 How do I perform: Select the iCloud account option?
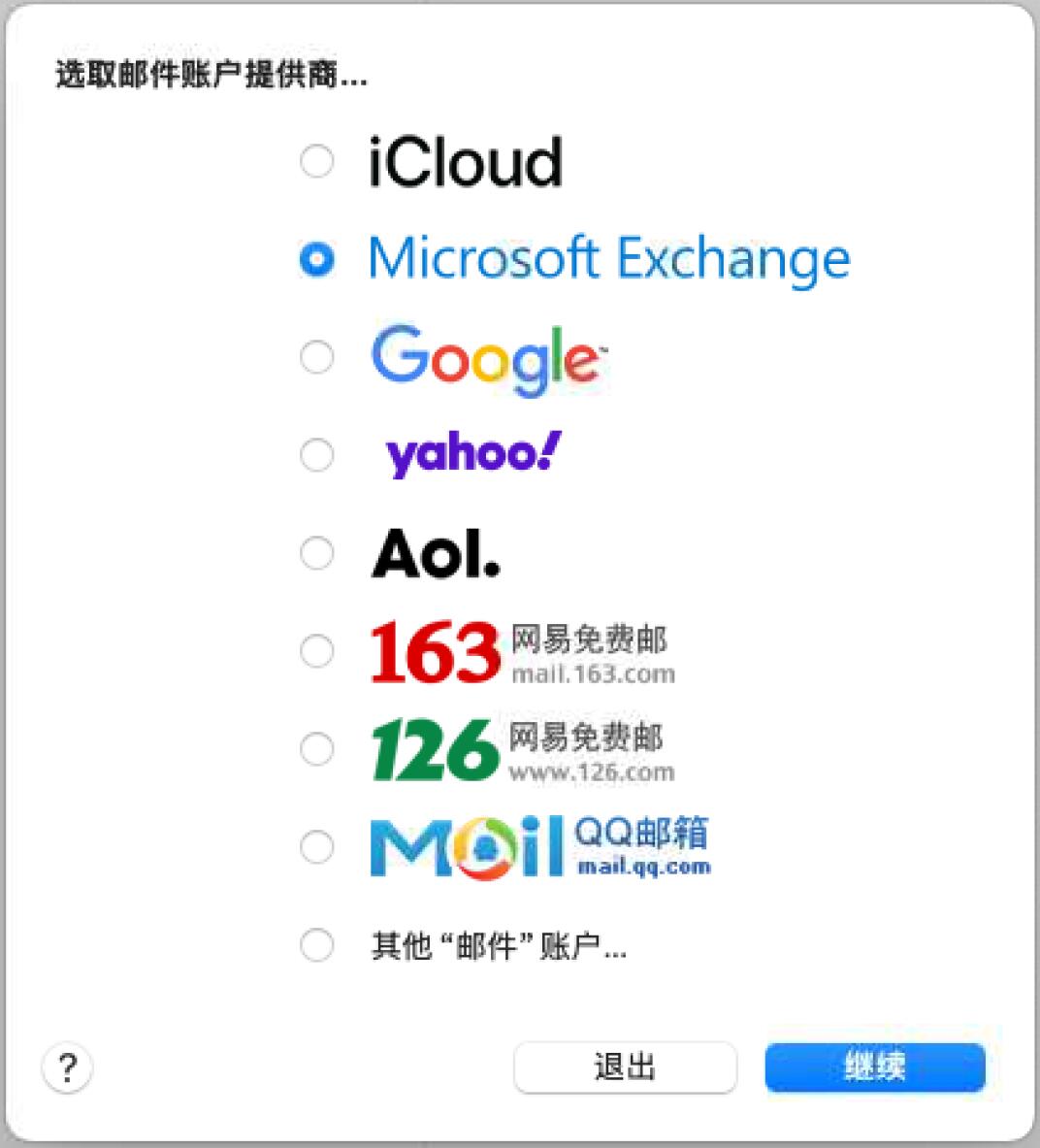pyautogui.click(x=316, y=161)
